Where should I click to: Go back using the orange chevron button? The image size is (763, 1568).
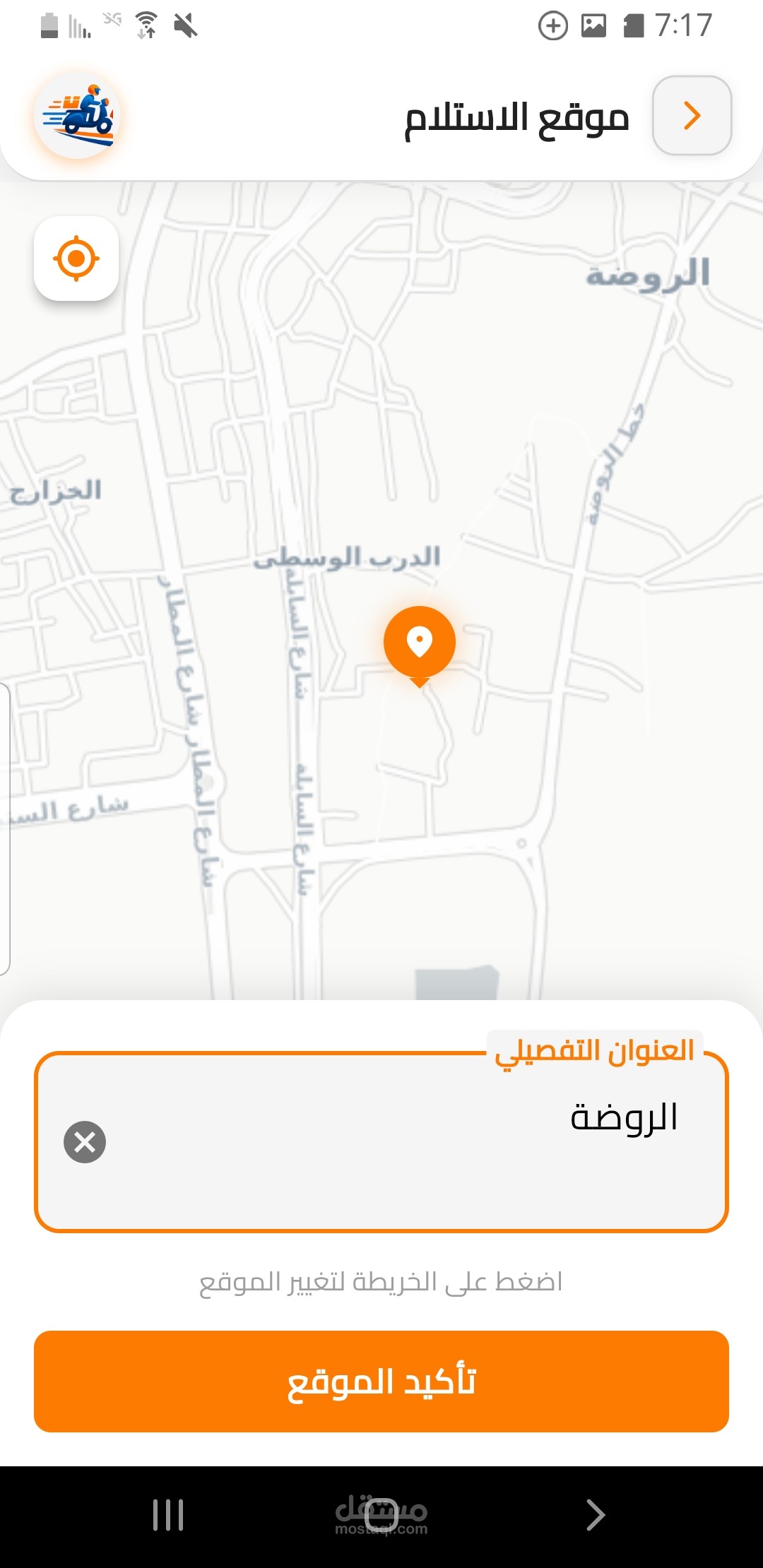tap(692, 115)
